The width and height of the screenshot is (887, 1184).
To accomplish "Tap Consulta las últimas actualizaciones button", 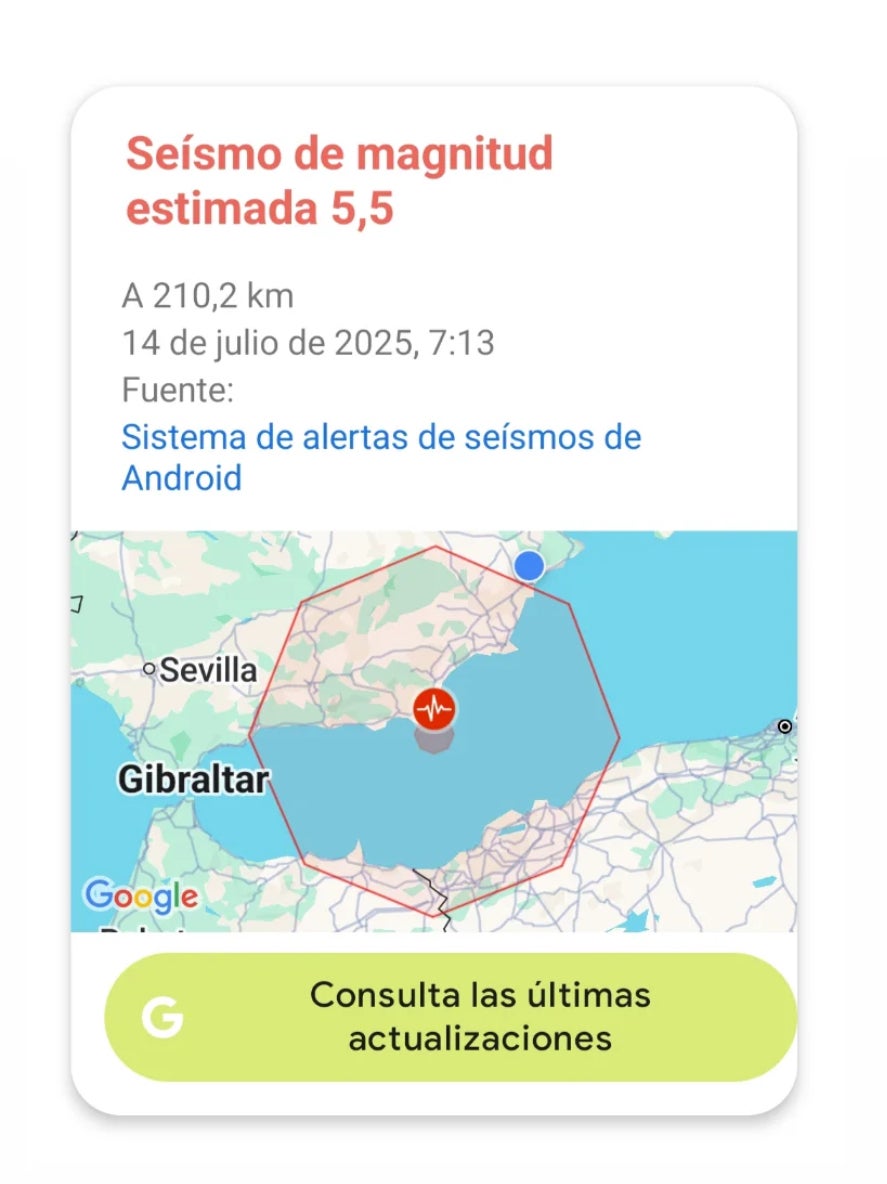I will click(450, 1017).
